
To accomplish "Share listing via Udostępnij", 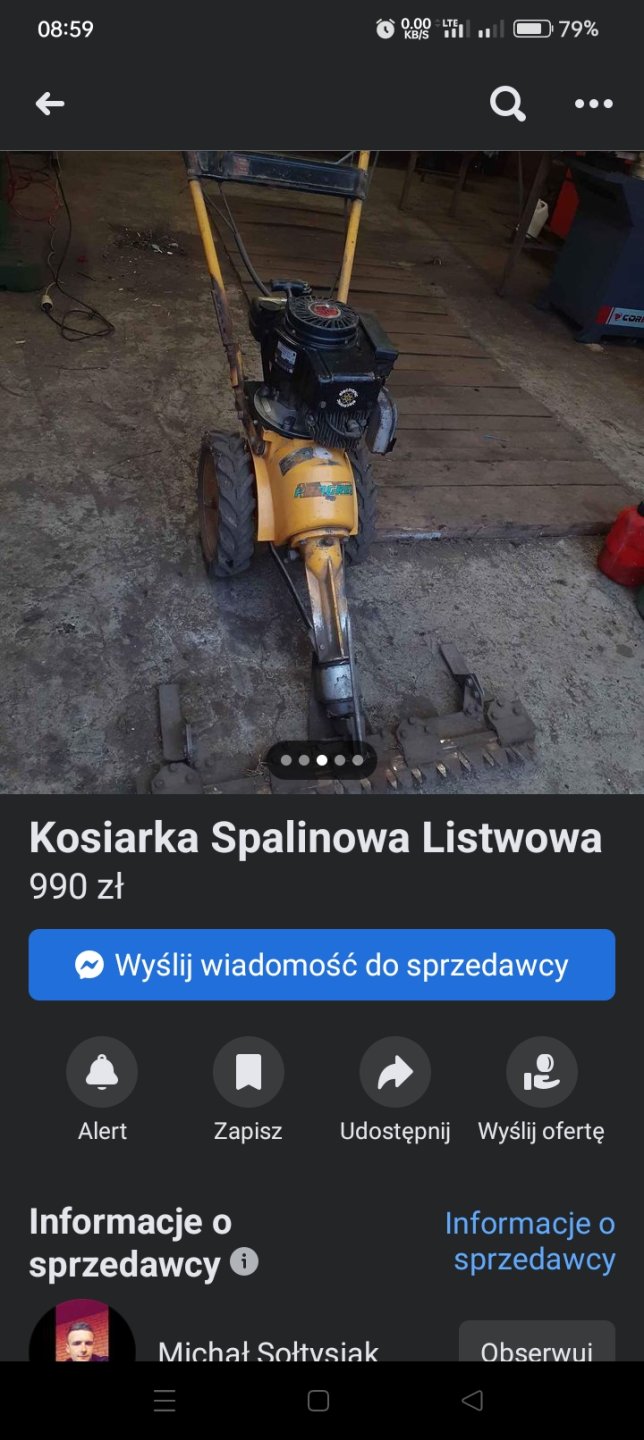I will click(x=395, y=1072).
